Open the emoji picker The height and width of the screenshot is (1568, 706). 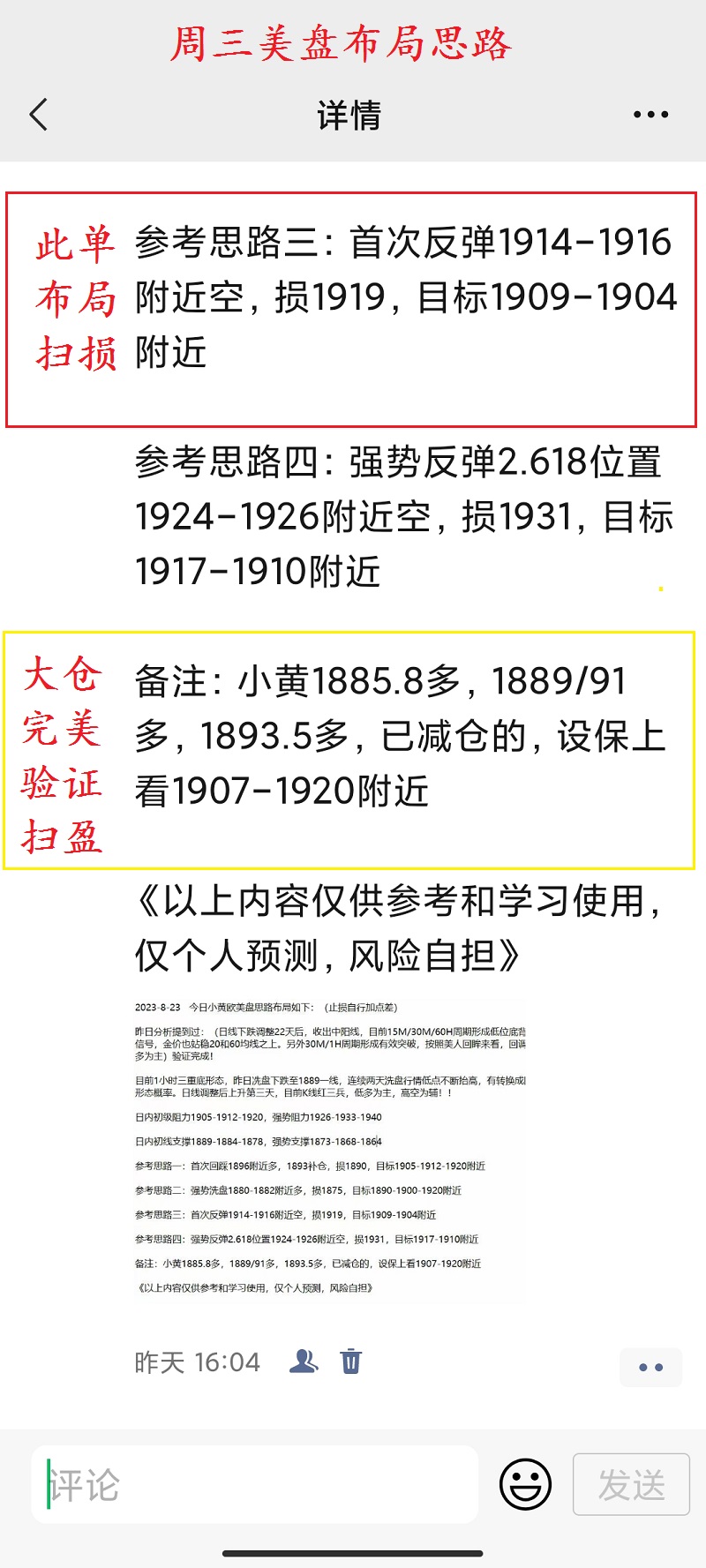point(525,1484)
